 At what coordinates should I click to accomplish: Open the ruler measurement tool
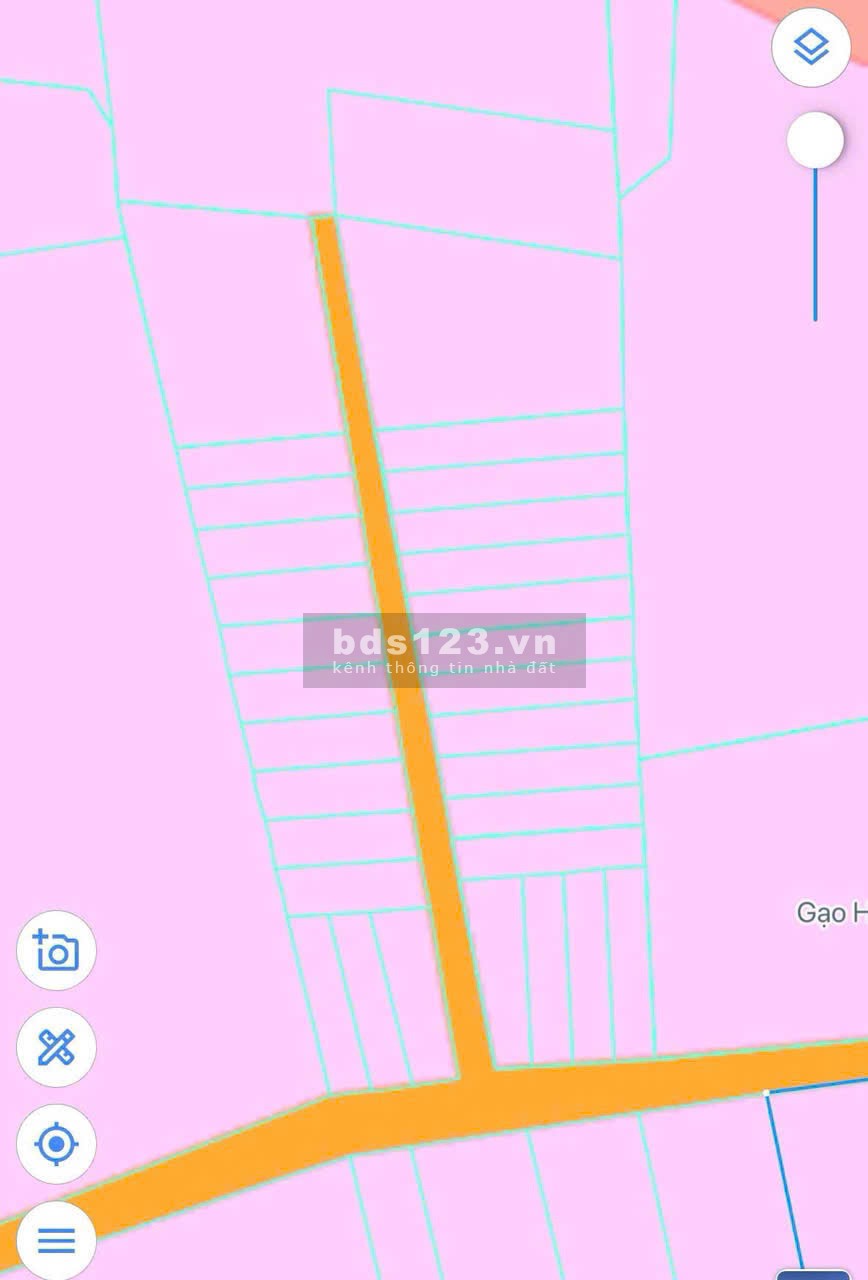(56, 1047)
